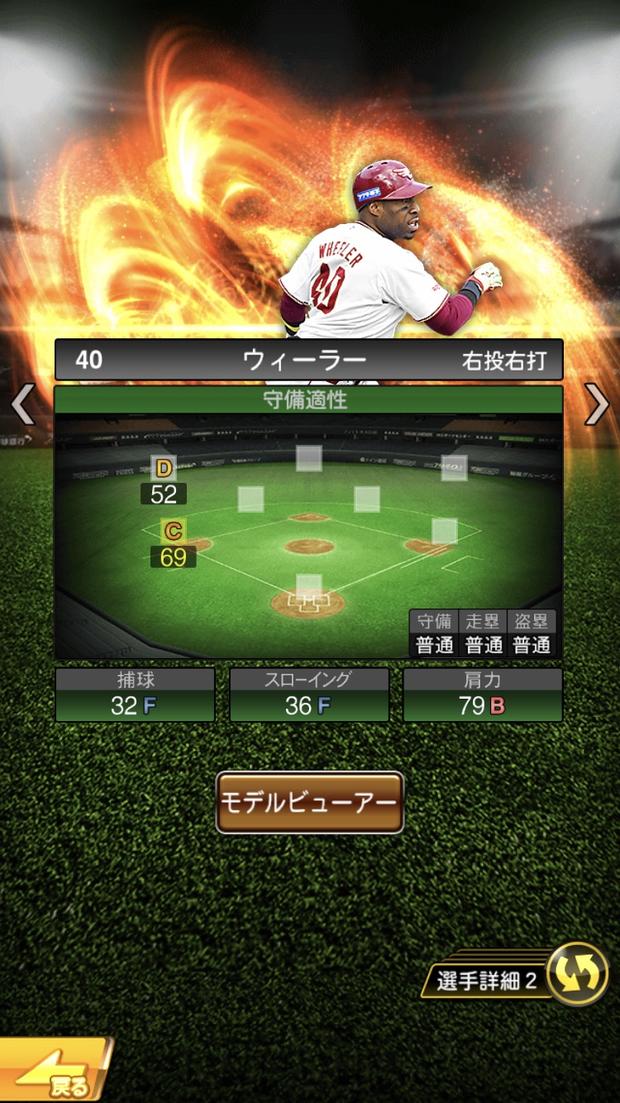Go to the next player with right arrow
The width and height of the screenshot is (620, 1103).
click(597, 405)
